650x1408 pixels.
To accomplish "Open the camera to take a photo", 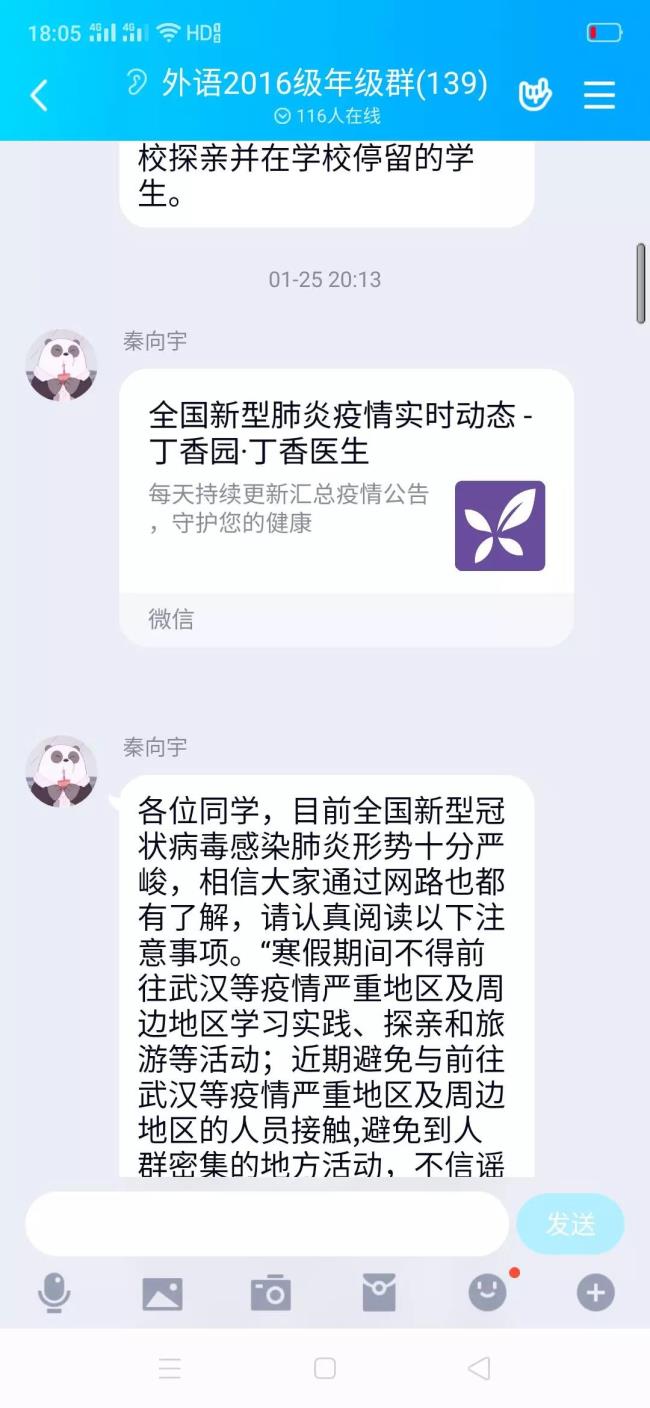I will [x=270, y=1293].
